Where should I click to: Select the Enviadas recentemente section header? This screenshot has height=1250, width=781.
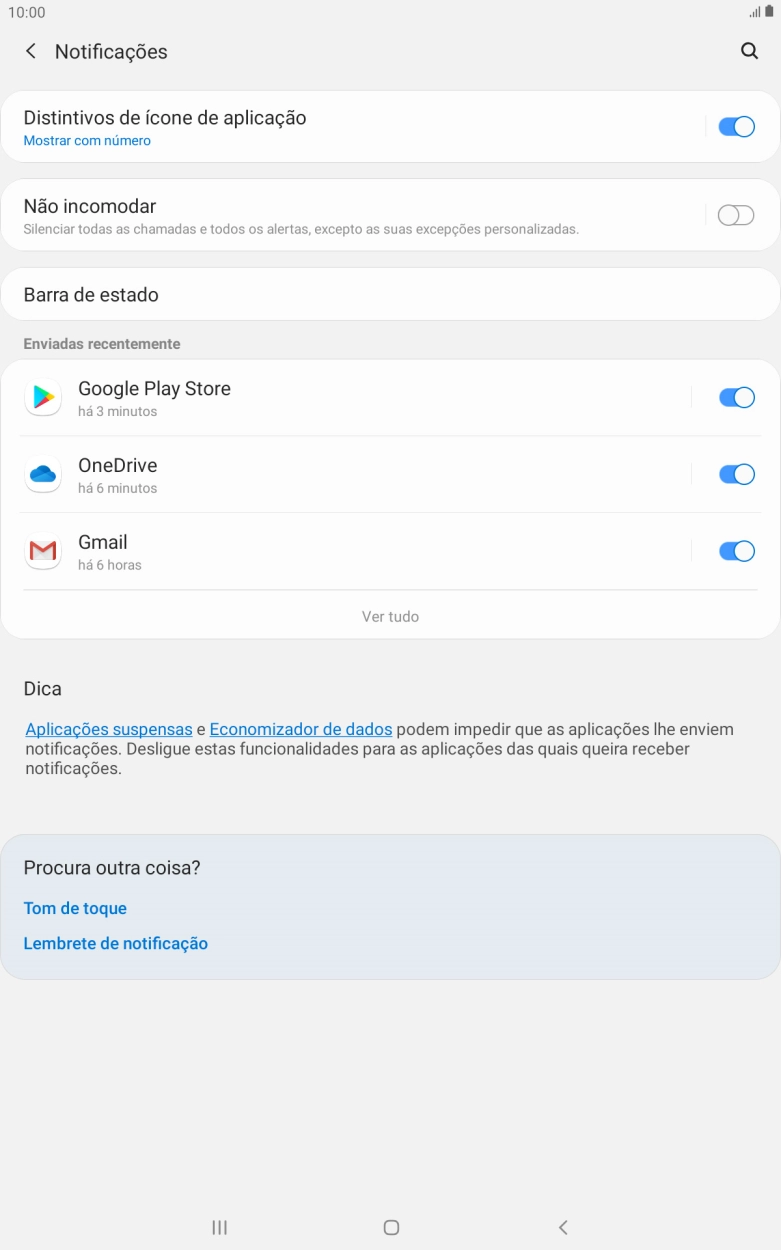(x=102, y=343)
